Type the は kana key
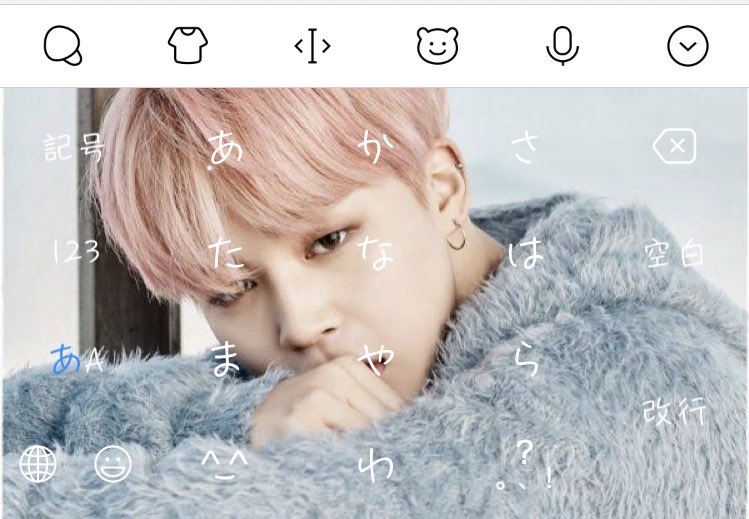Viewport: 749px width, 519px height. tap(525, 252)
